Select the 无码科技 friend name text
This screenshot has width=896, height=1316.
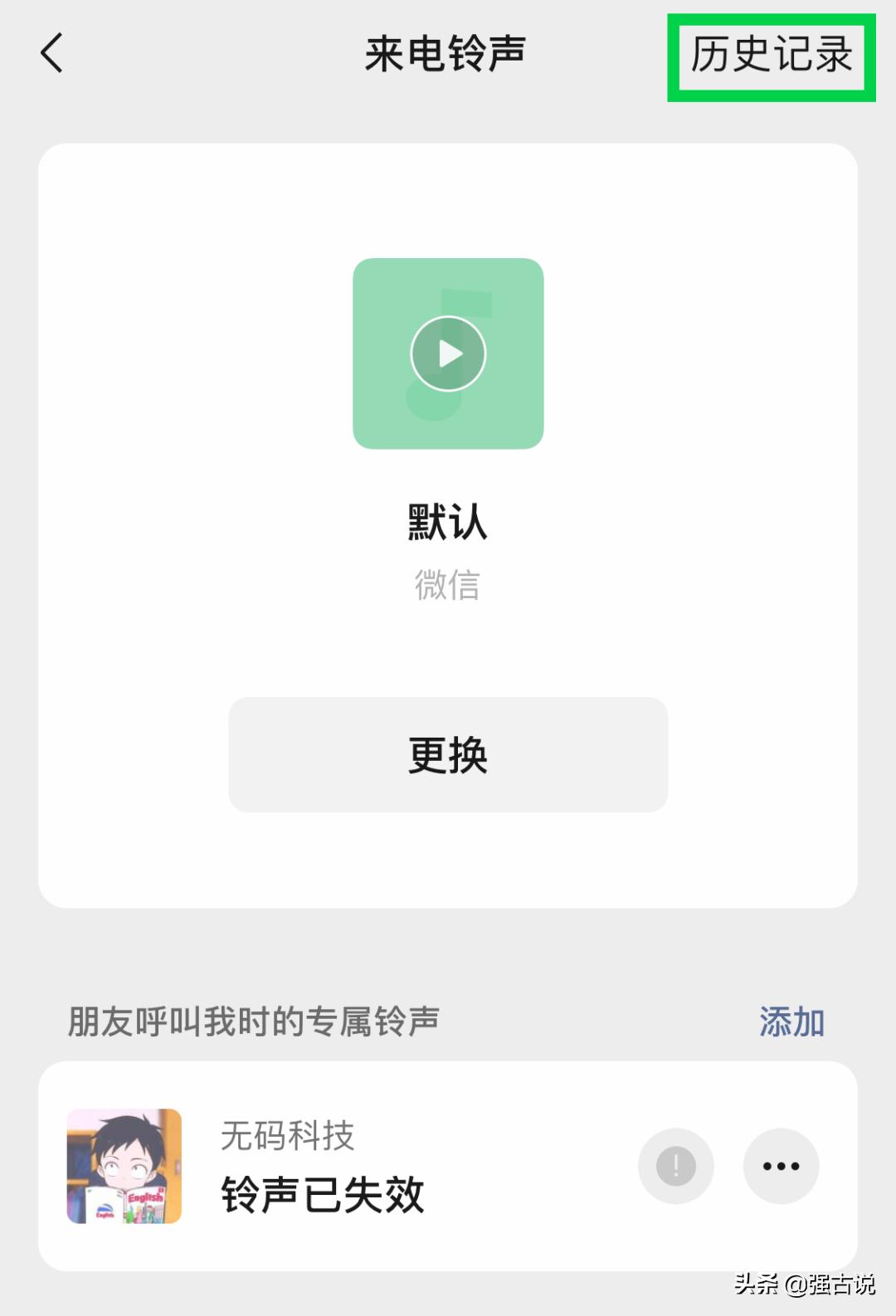(x=286, y=1137)
